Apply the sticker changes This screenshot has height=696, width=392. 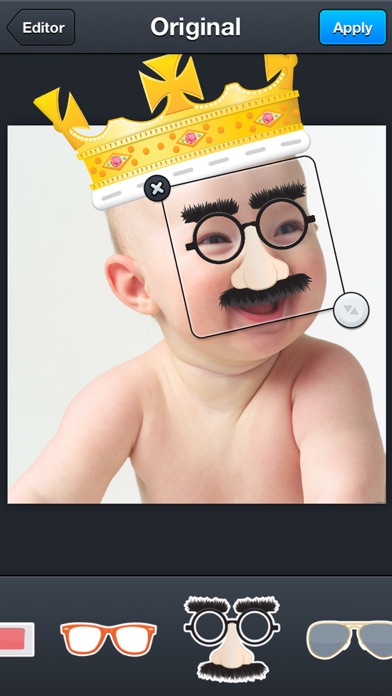pos(352,28)
